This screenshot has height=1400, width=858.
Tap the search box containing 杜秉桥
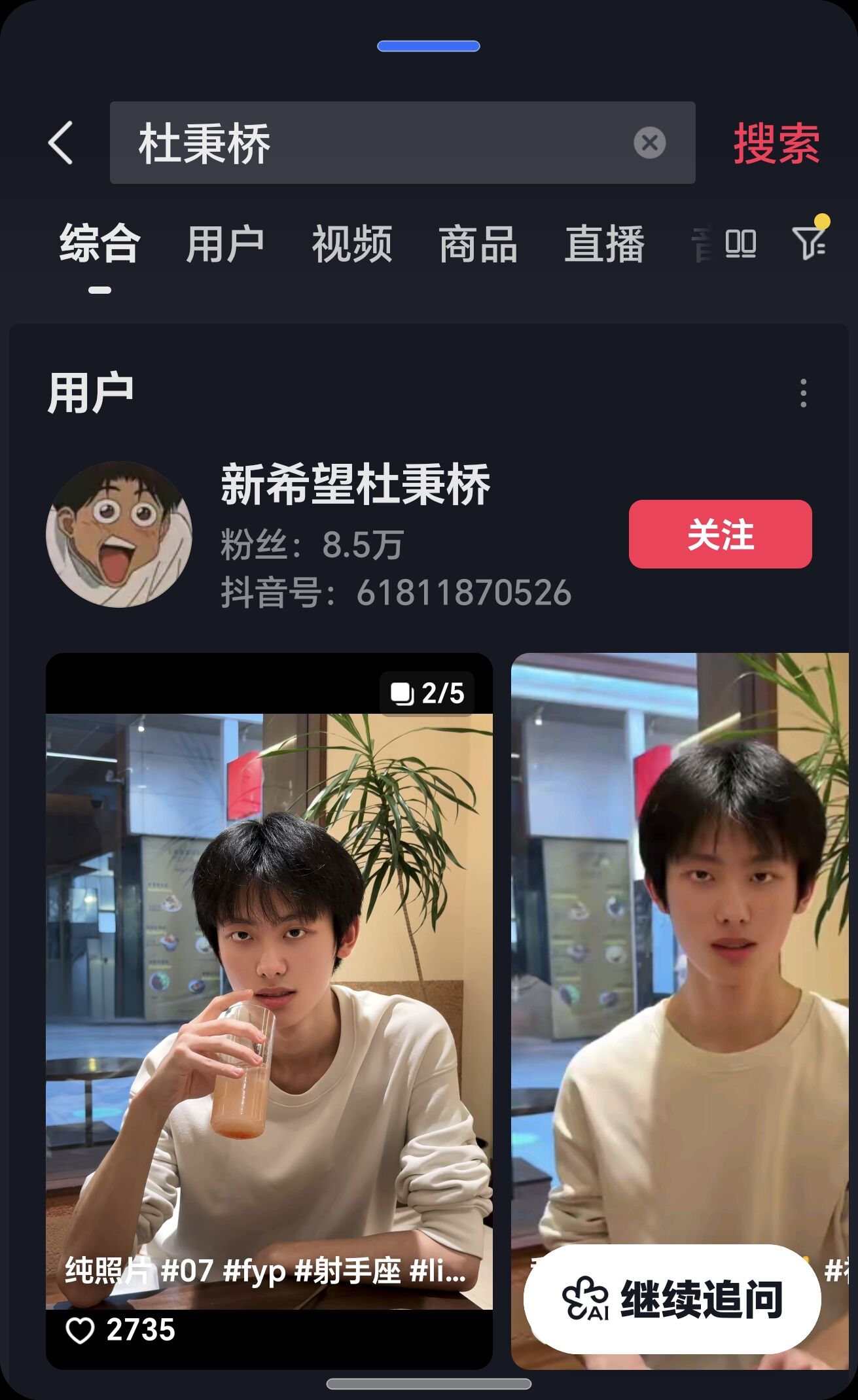click(366, 143)
